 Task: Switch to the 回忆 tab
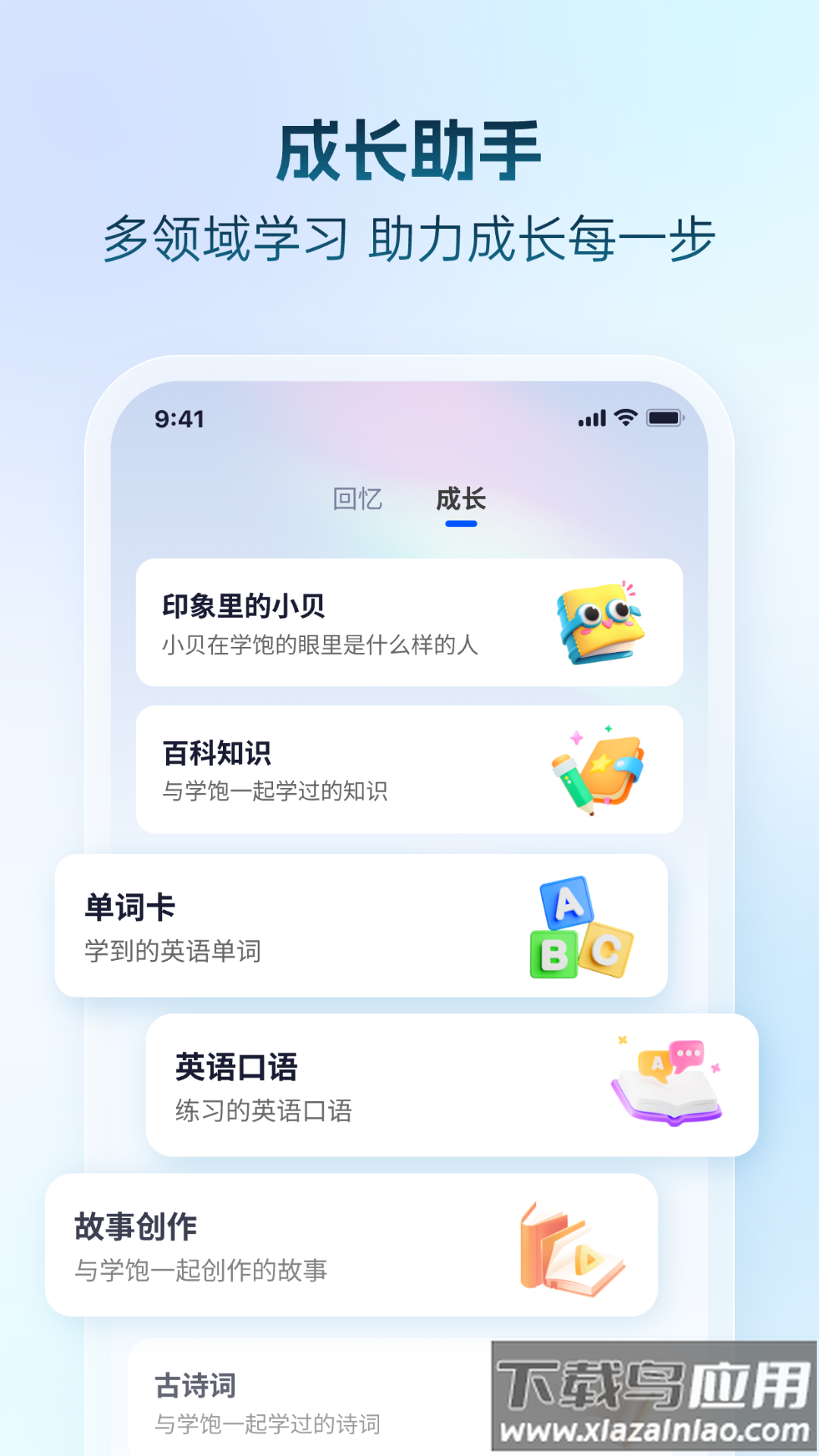click(357, 499)
